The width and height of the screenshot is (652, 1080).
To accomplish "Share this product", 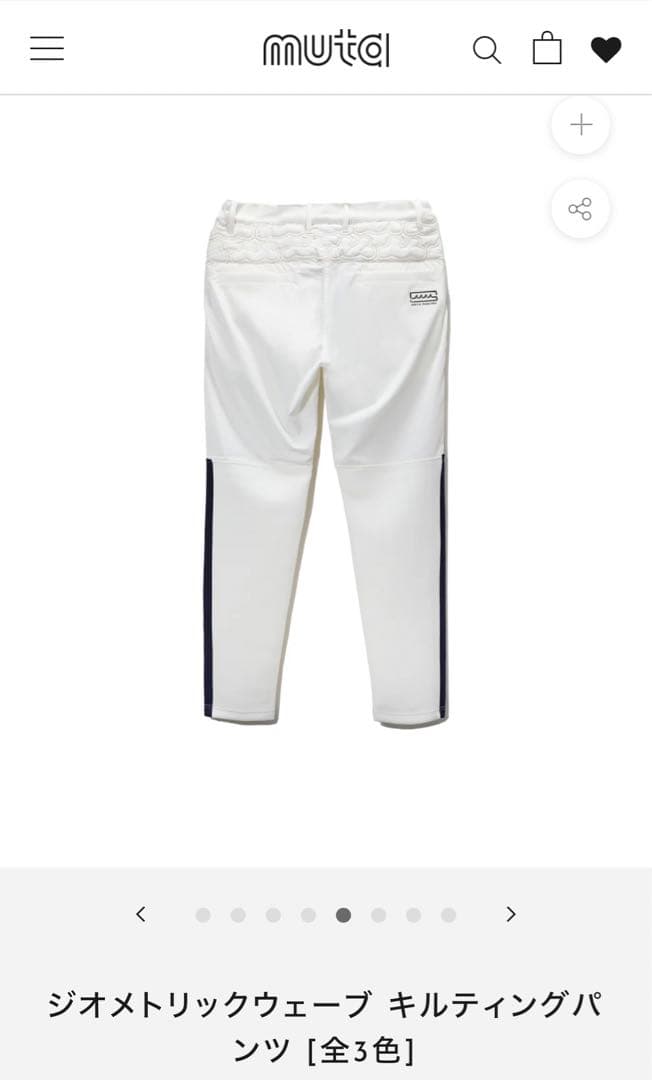I will point(580,209).
